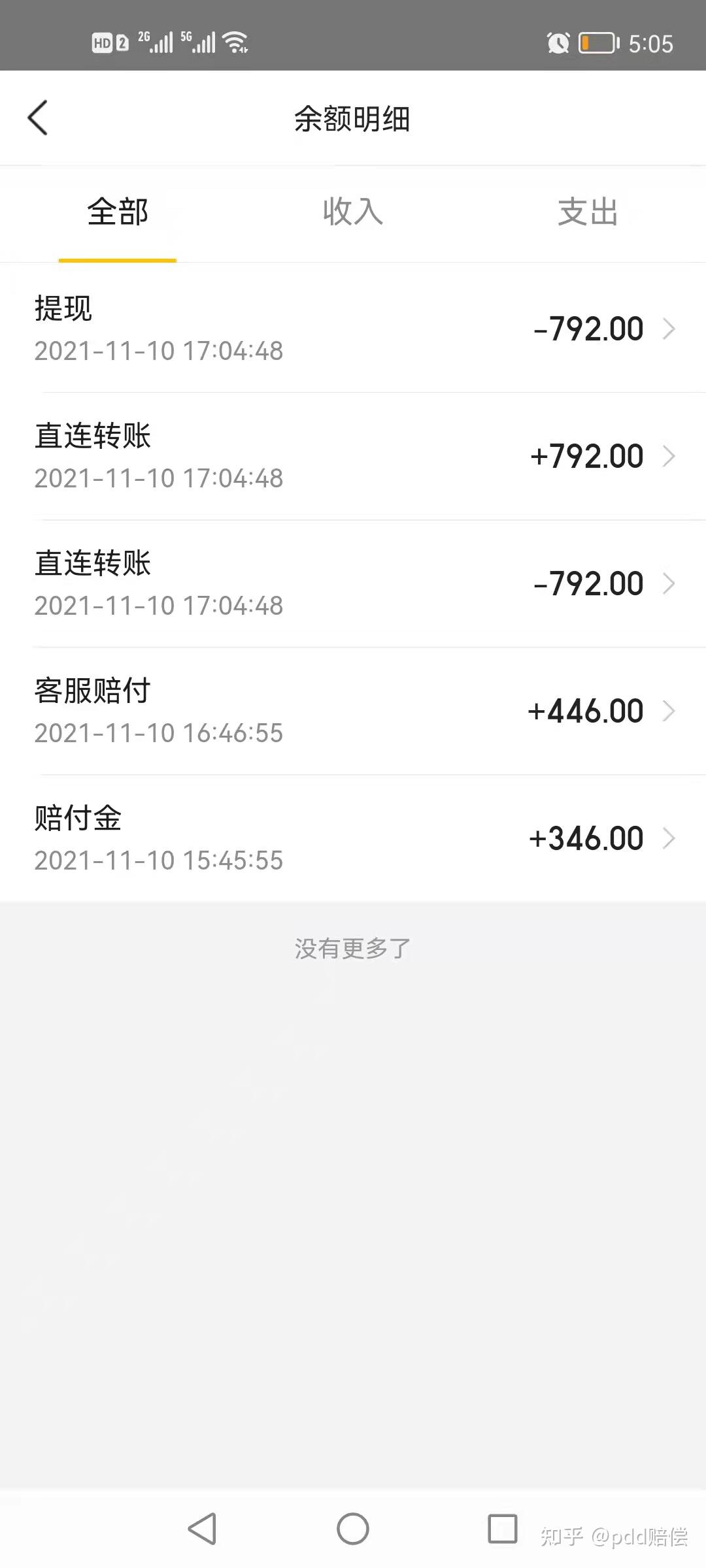Screen dimensions: 706x1568
Task: Switch to the 支出 tab
Action: click(x=588, y=212)
